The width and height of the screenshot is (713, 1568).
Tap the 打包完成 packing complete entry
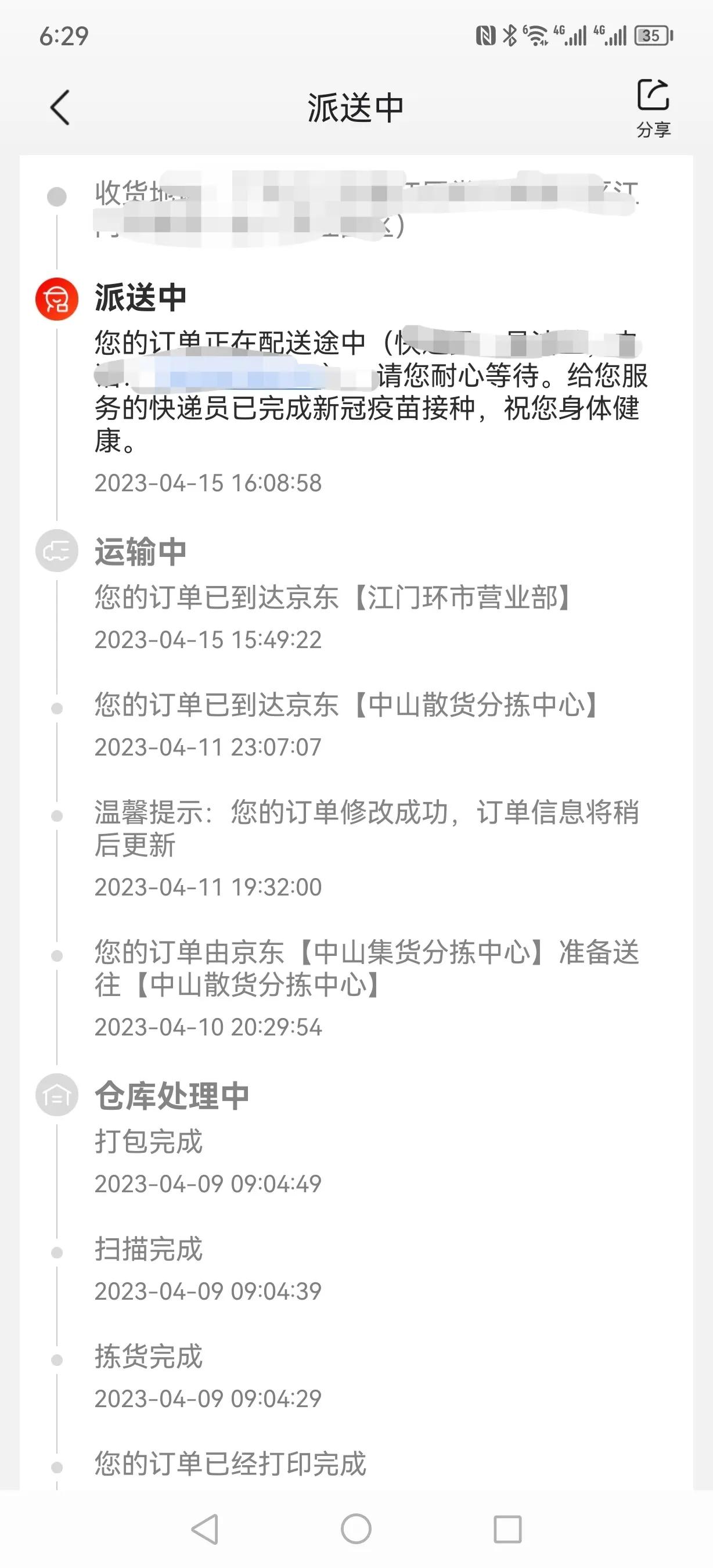(x=149, y=1141)
